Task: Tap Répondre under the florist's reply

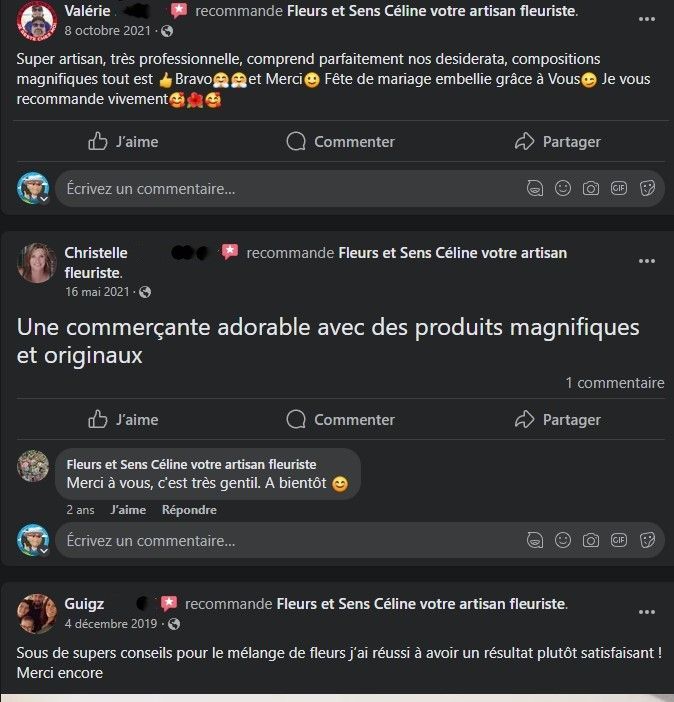Action: 189,510
